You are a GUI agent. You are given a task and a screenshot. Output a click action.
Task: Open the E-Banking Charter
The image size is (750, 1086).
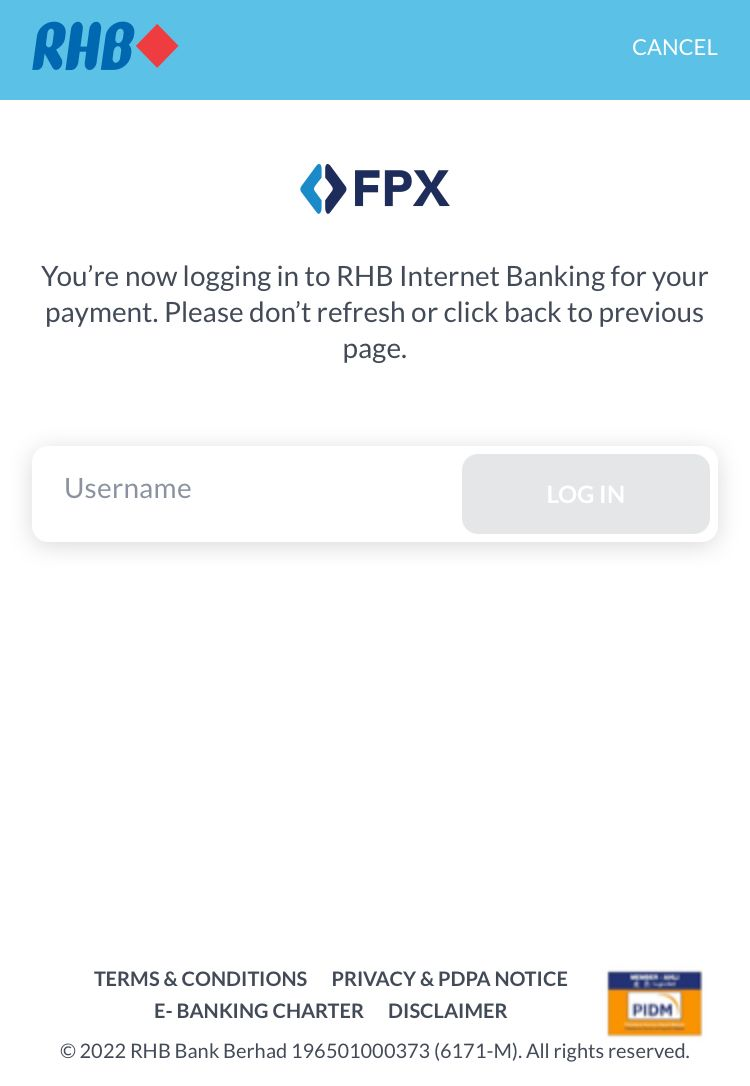[258, 1011]
